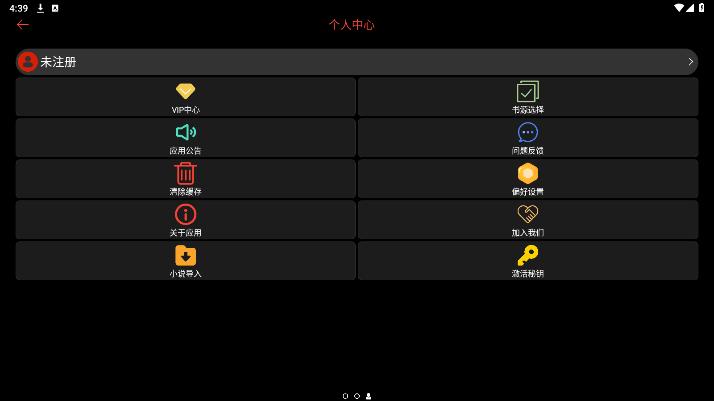Go back using the top-left arrow
Image resolution: width=714 pixels, height=401 pixels.
[x=23, y=24]
